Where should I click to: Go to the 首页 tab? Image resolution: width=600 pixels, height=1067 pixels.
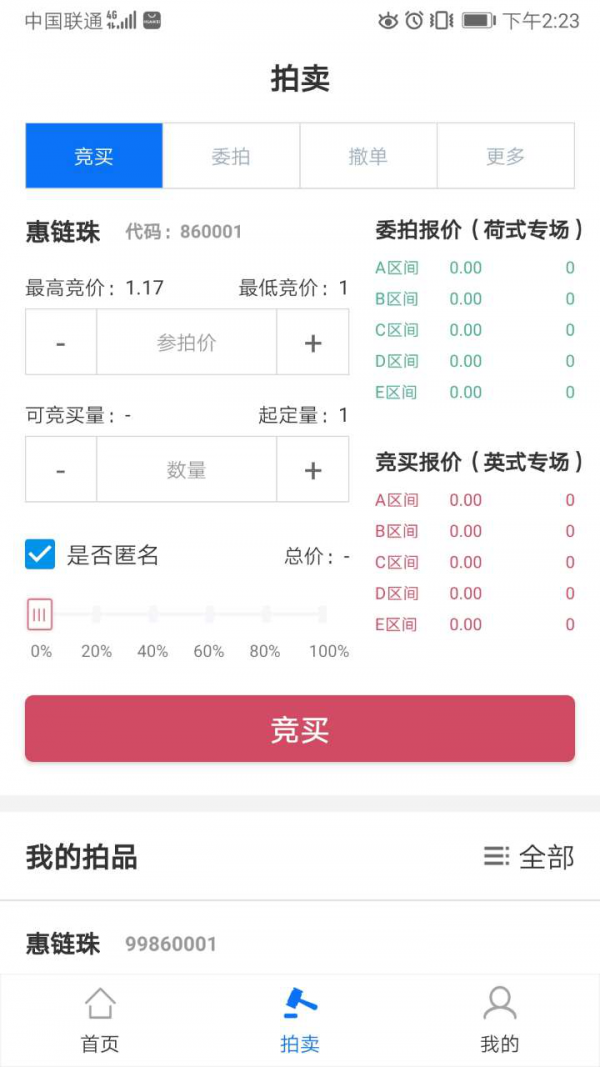point(100,1020)
